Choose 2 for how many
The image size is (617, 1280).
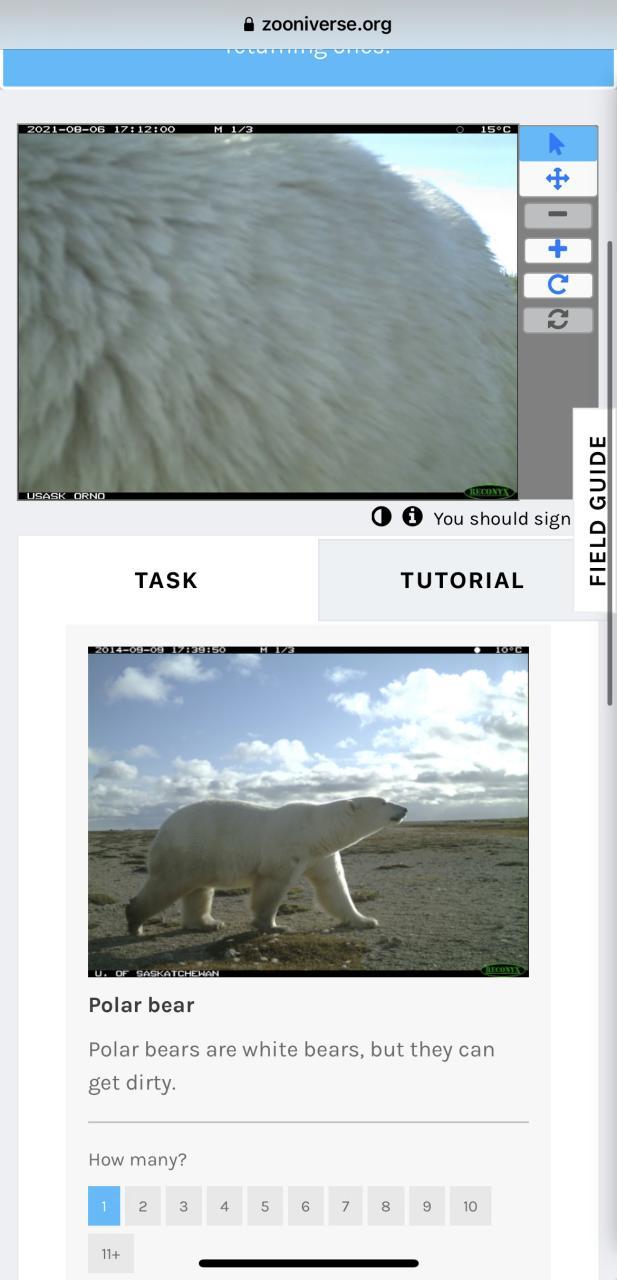(x=143, y=1206)
